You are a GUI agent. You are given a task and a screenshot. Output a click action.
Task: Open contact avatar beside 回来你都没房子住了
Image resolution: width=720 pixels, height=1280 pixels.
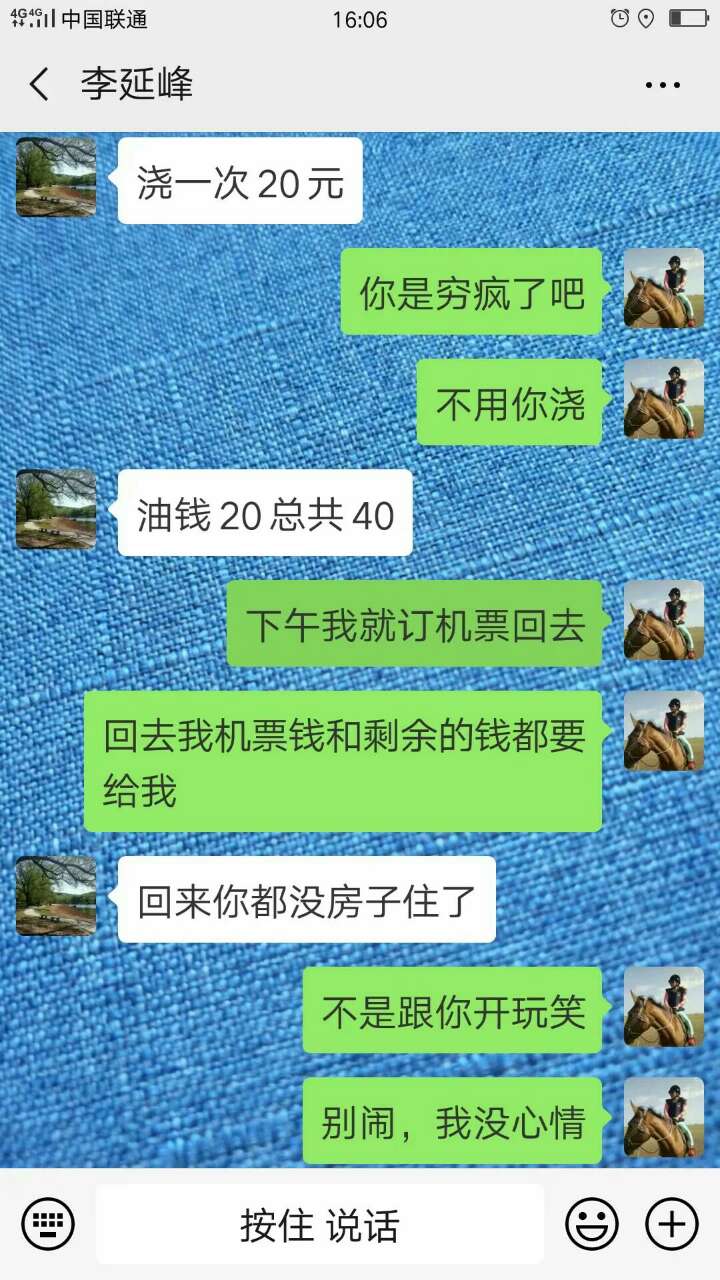pyautogui.click(x=56, y=896)
